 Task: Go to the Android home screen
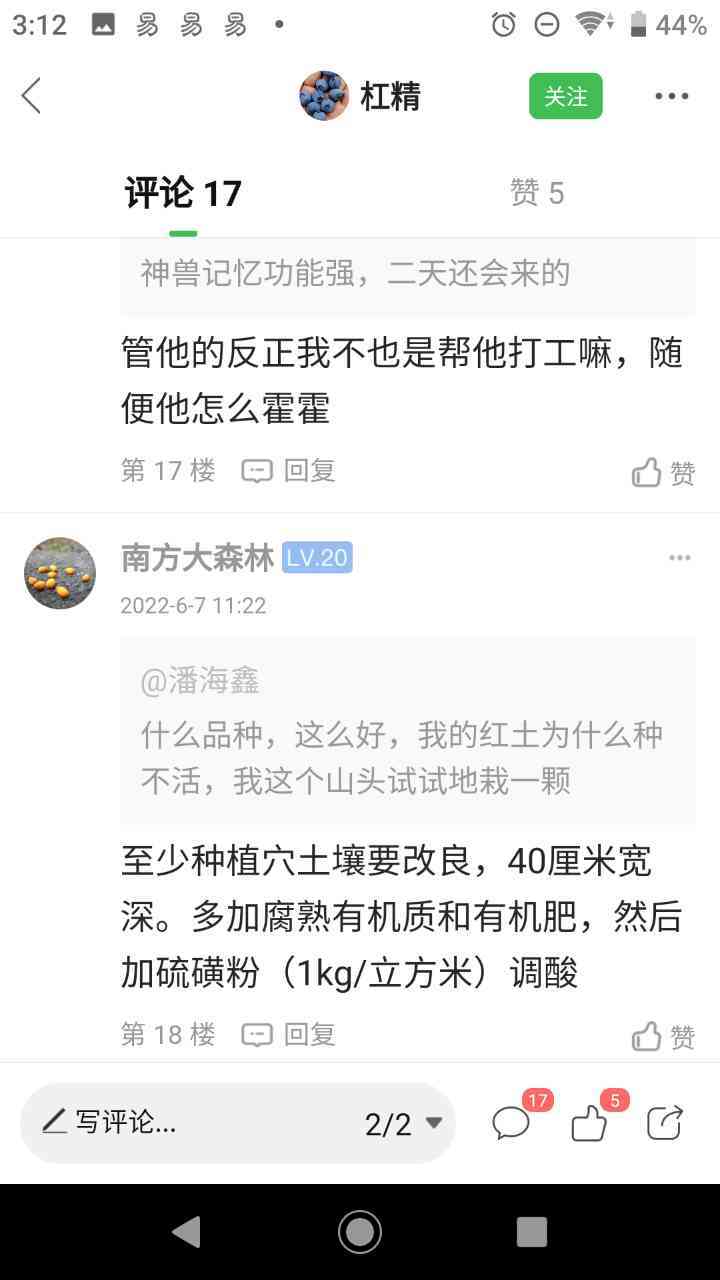[360, 1232]
